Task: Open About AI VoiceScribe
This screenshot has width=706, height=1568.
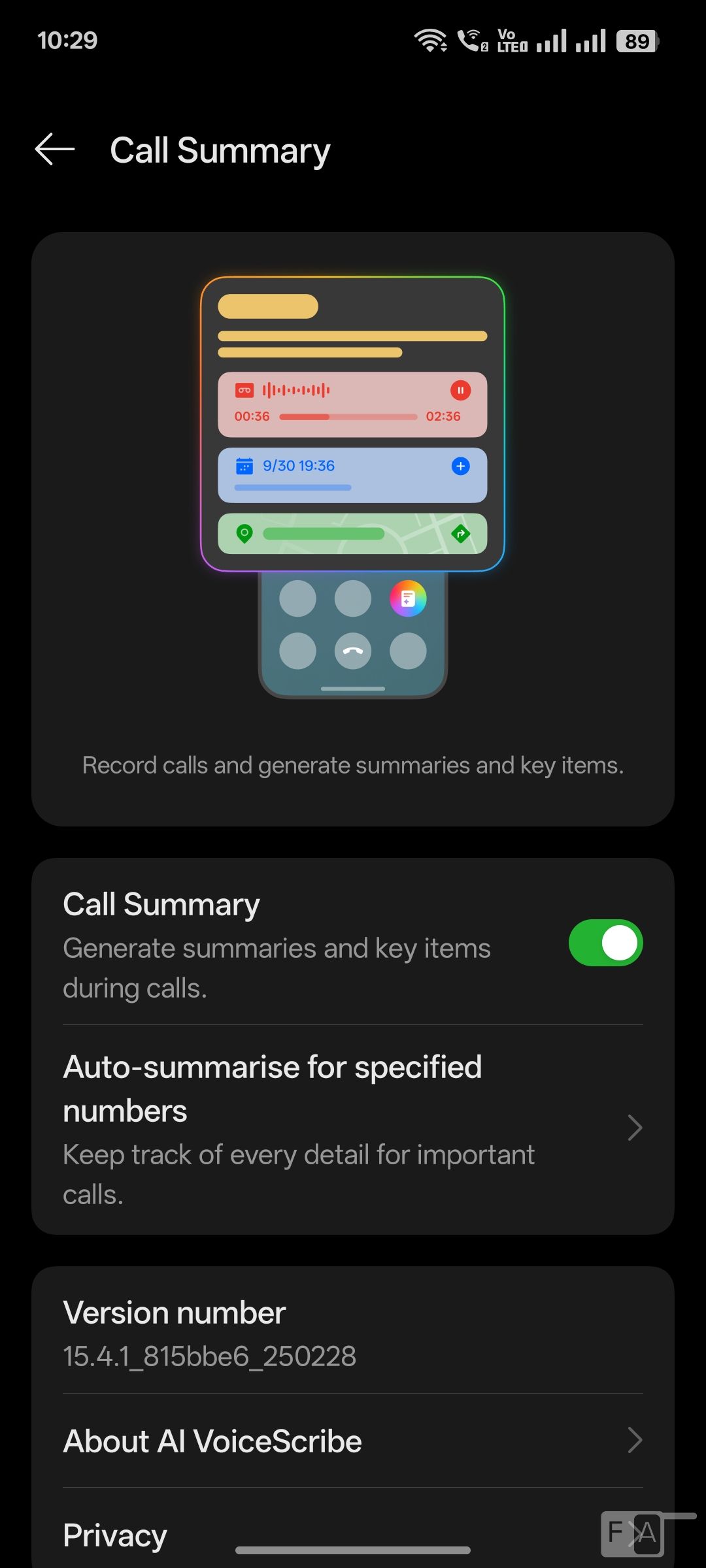Action: (353, 1441)
